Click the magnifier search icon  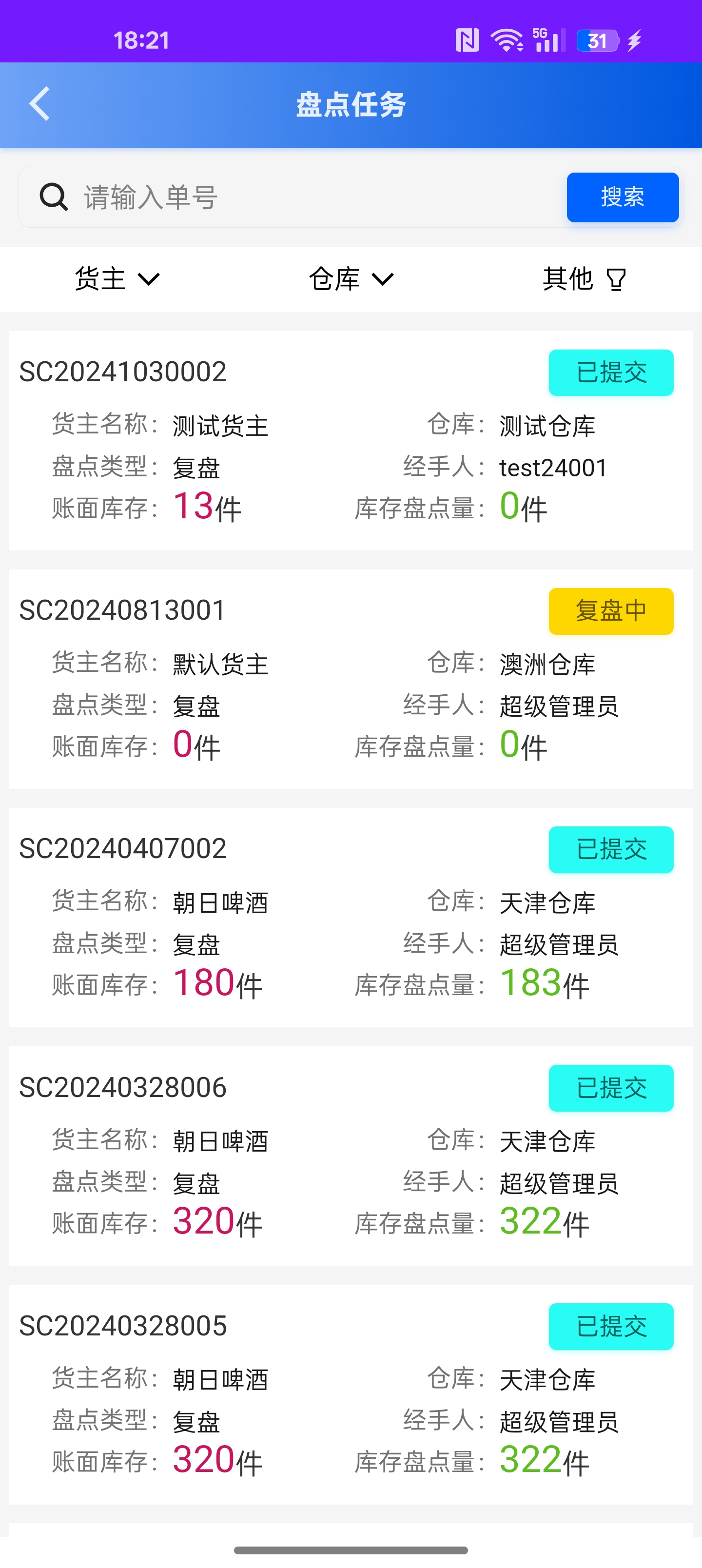(53, 196)
